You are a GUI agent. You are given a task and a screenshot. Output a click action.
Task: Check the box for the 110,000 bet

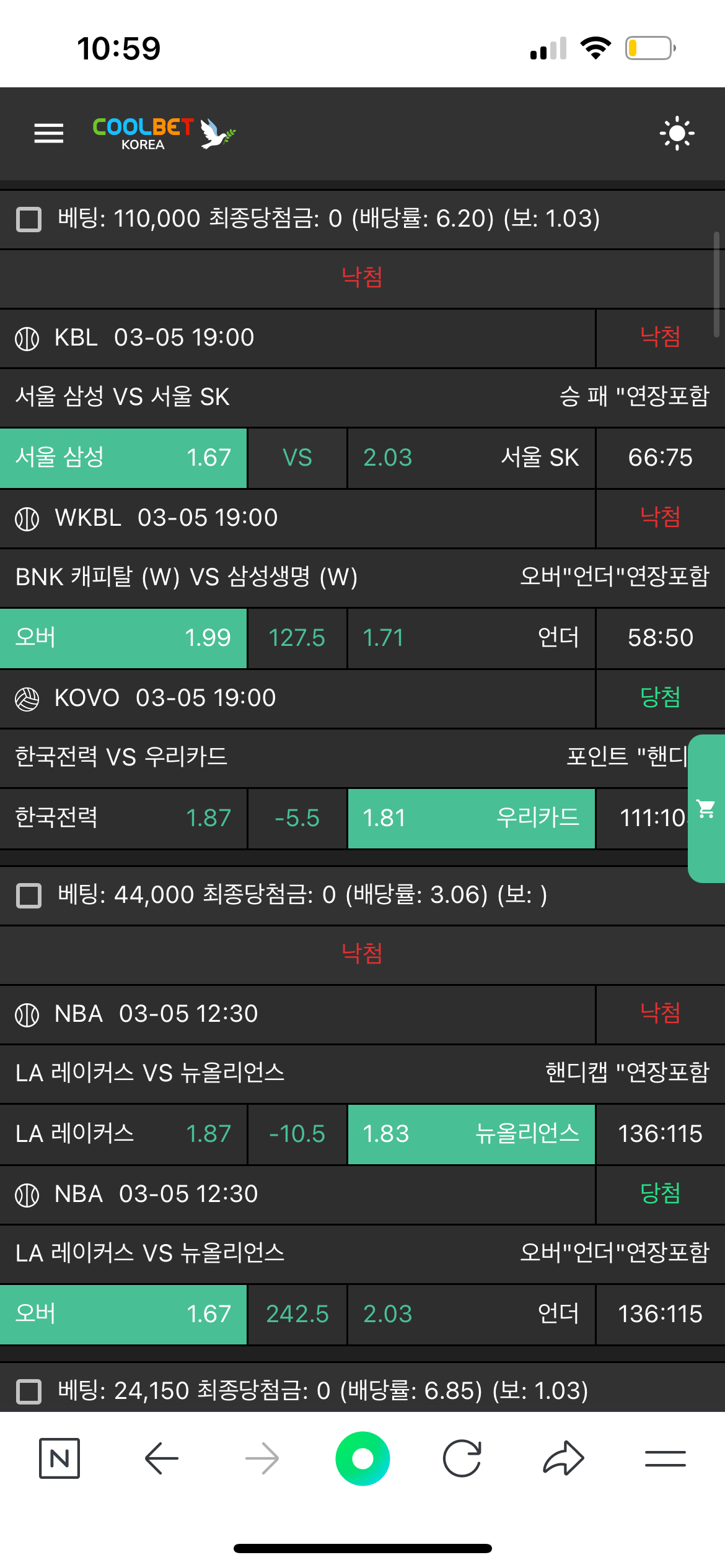[29, 219]
